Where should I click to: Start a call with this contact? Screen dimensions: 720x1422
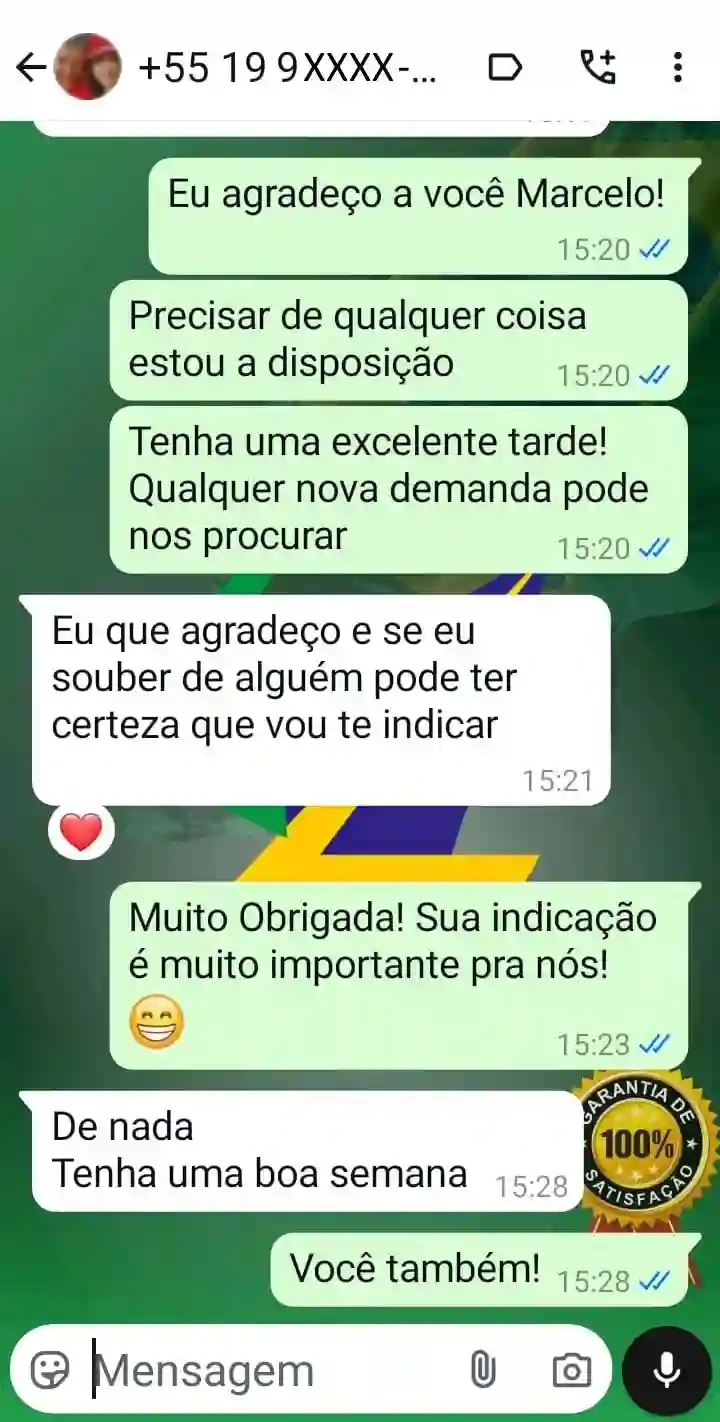598,67
